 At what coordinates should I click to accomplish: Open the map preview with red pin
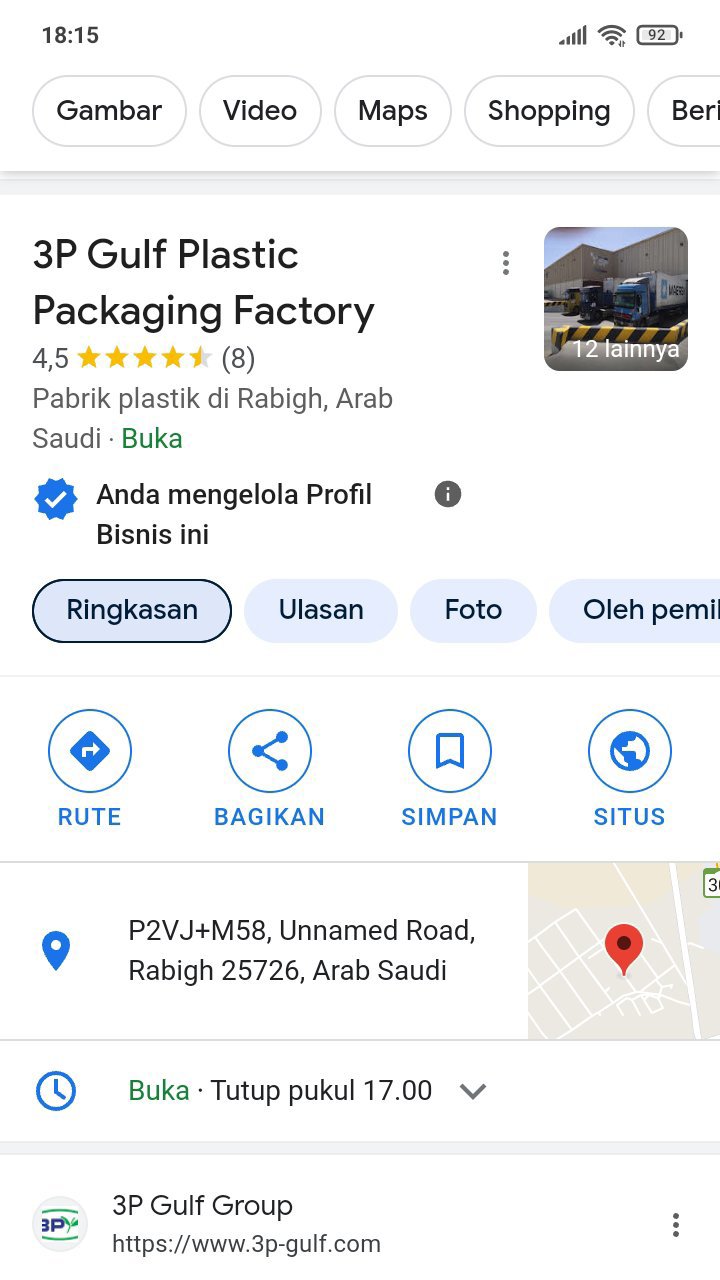623,950
